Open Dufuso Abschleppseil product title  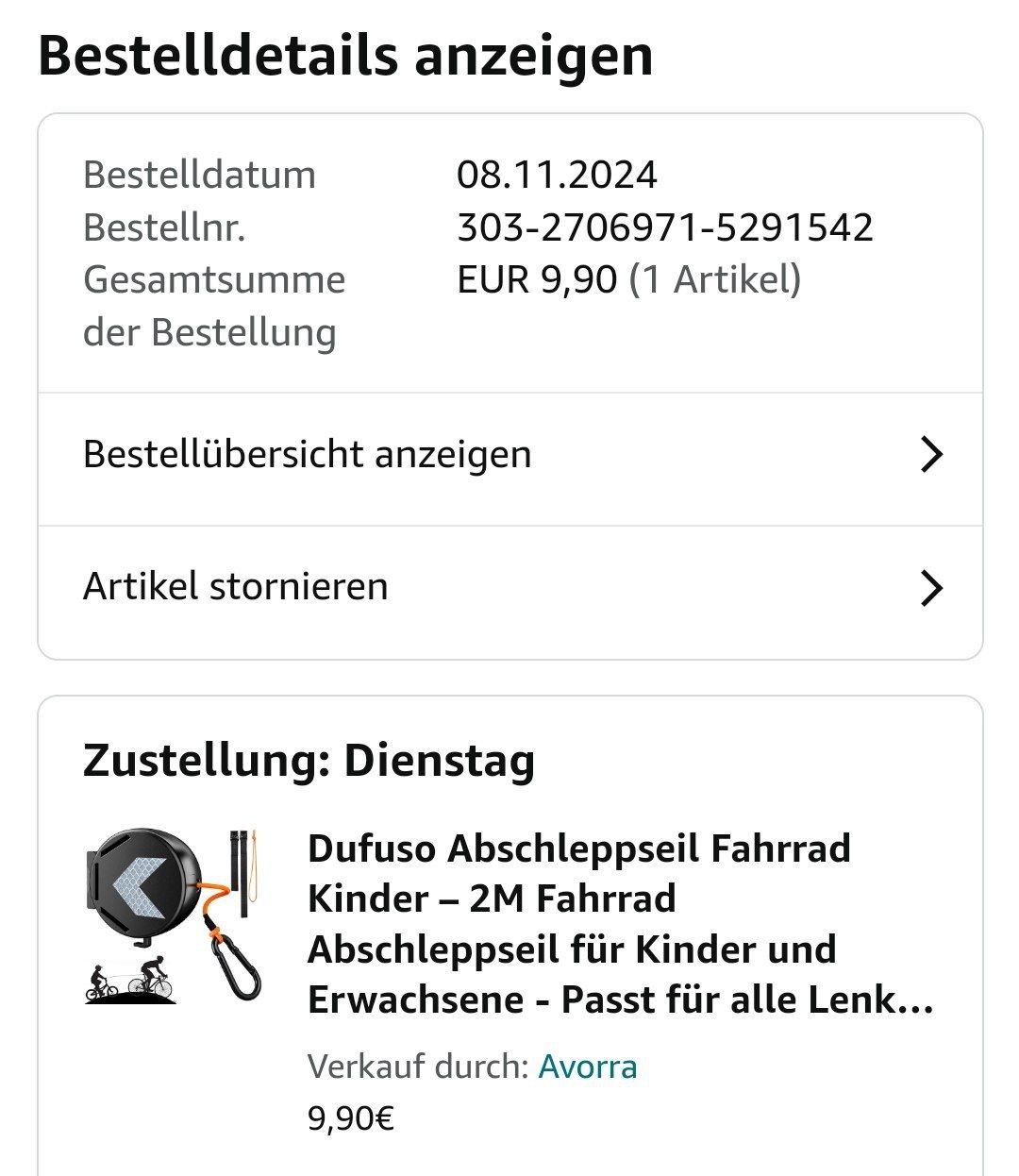(620, 923)
